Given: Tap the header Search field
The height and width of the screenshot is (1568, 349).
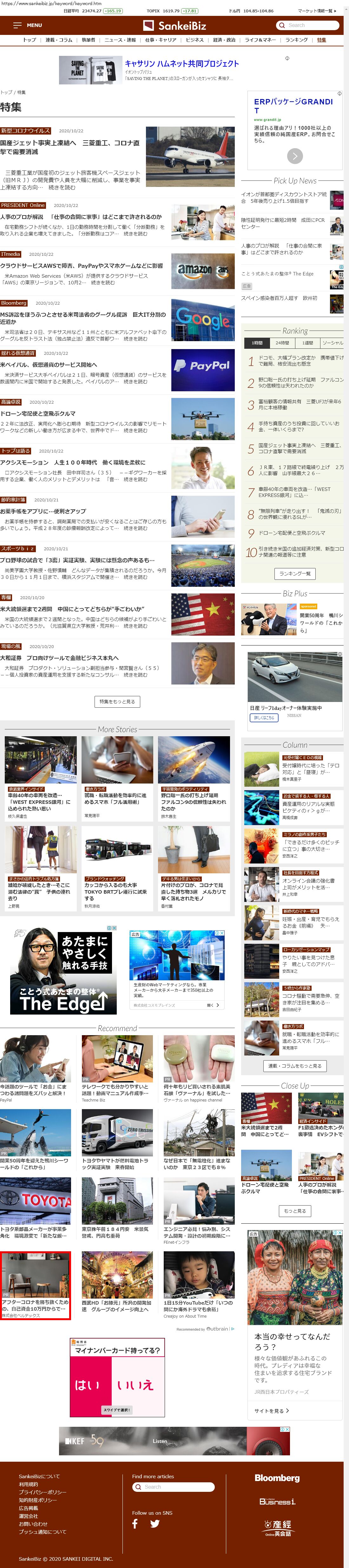Looking at the screenshot, I should [308, 25].
